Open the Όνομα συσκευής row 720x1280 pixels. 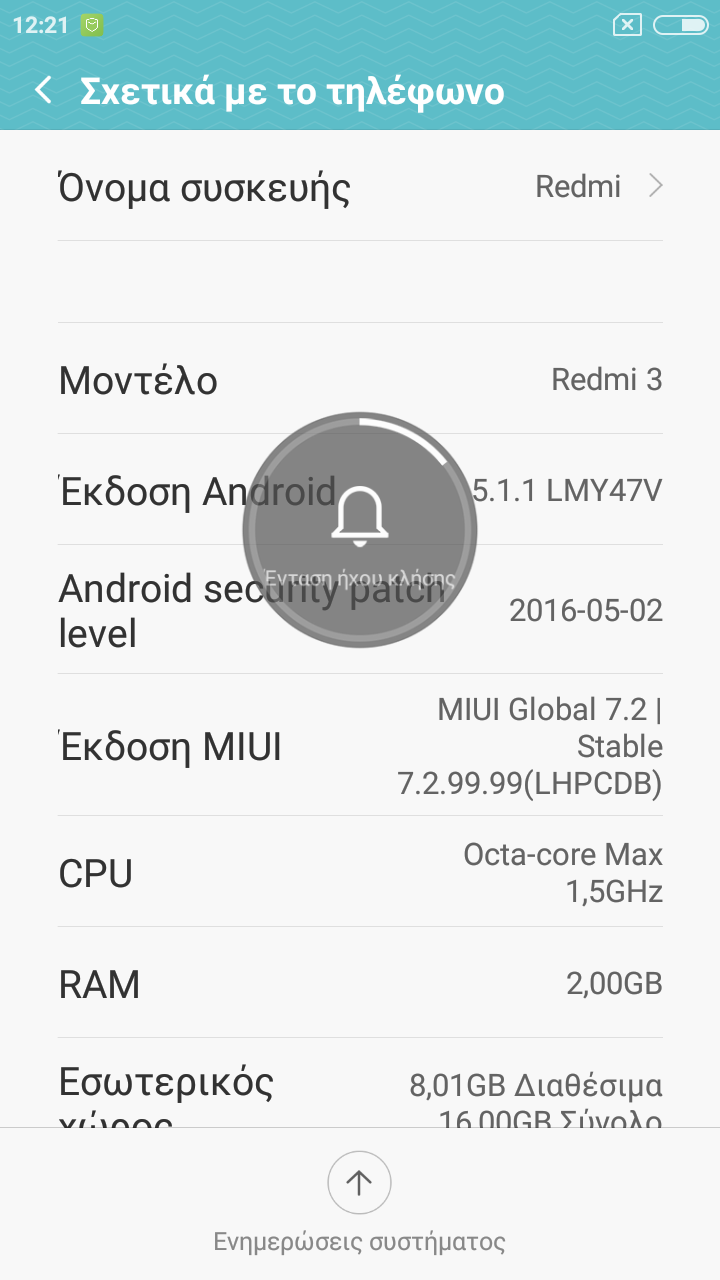(360, 187)
